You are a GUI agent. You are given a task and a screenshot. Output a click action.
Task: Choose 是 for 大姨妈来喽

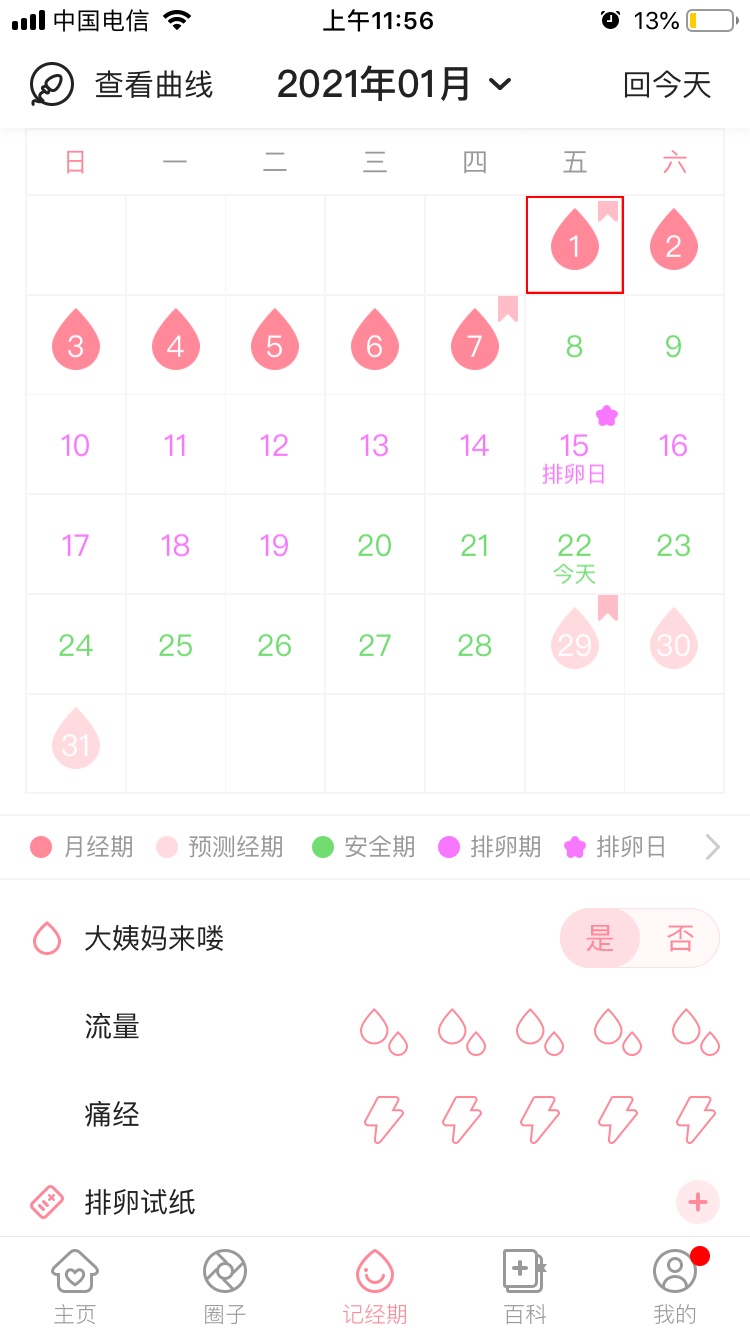tap(600, 938)
